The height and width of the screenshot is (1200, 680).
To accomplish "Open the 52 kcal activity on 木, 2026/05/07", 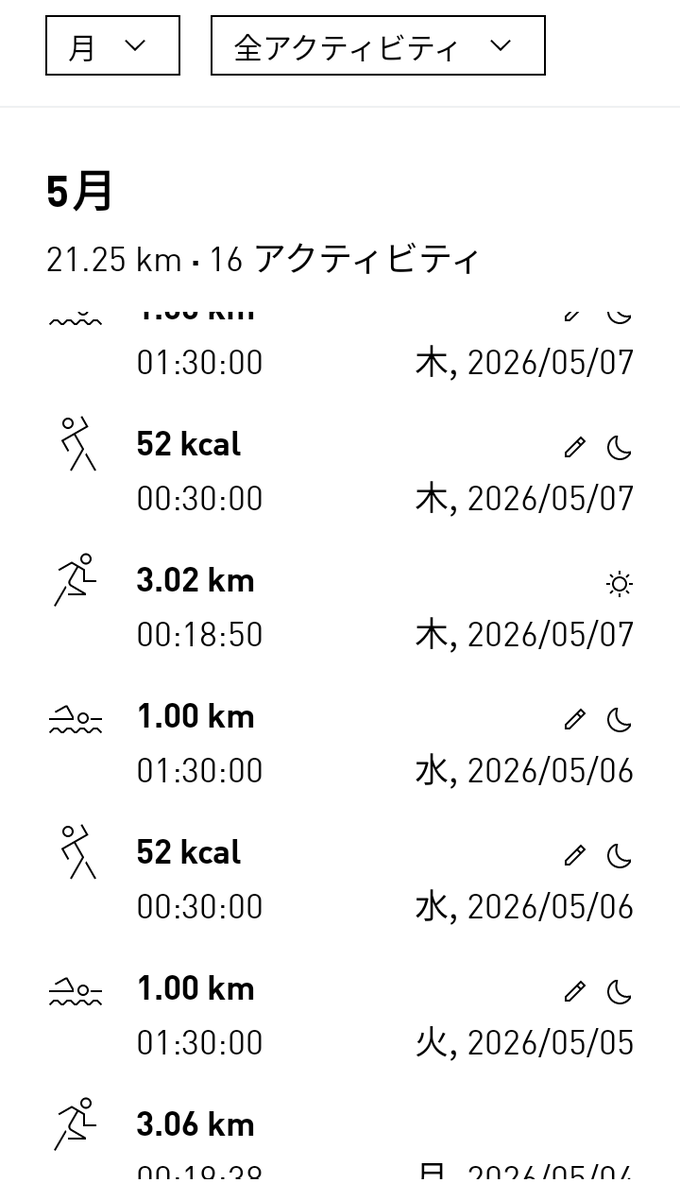I will [x=340, y=471].
